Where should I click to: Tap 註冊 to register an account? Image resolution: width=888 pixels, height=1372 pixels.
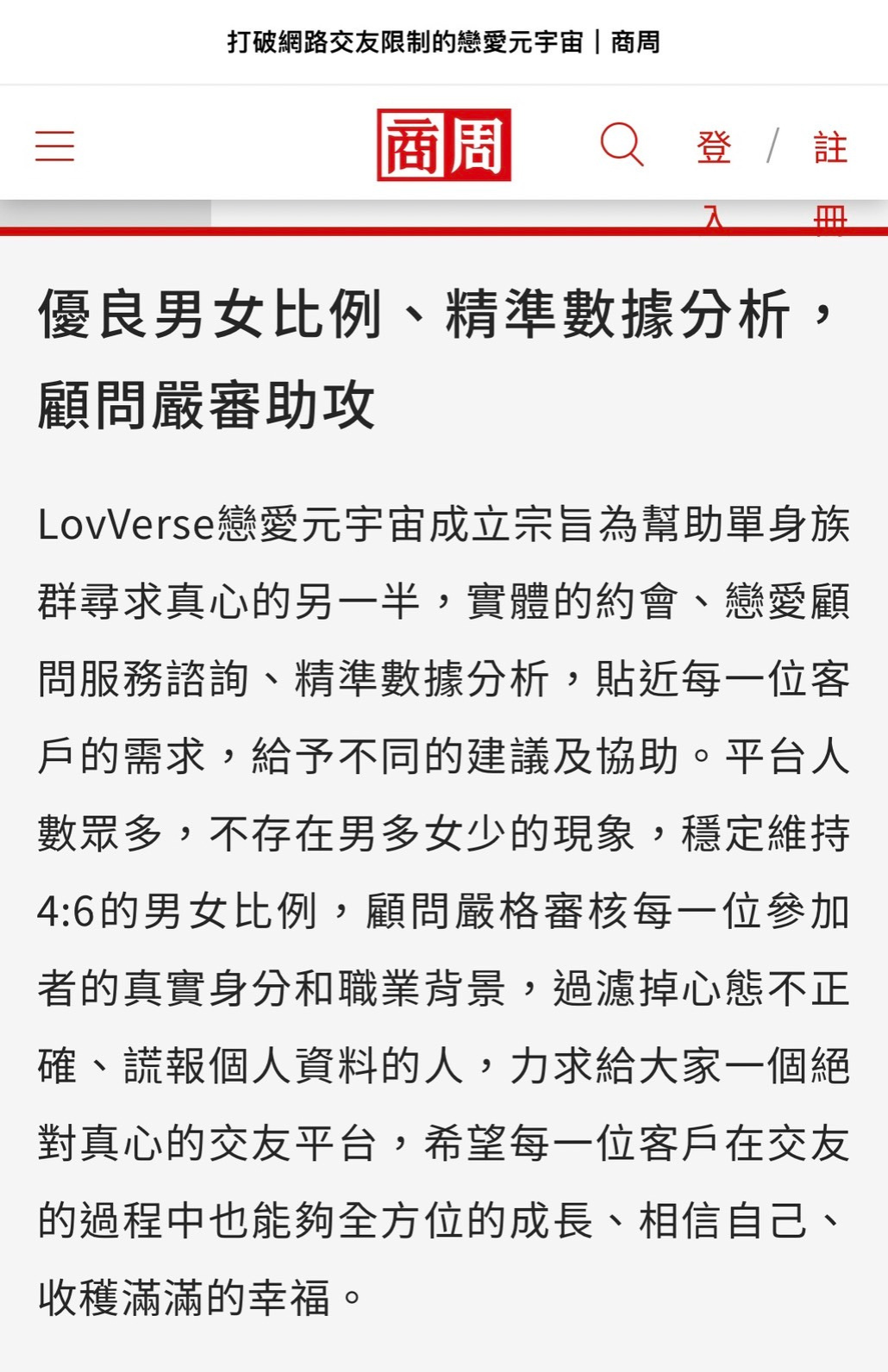[830, 147]
